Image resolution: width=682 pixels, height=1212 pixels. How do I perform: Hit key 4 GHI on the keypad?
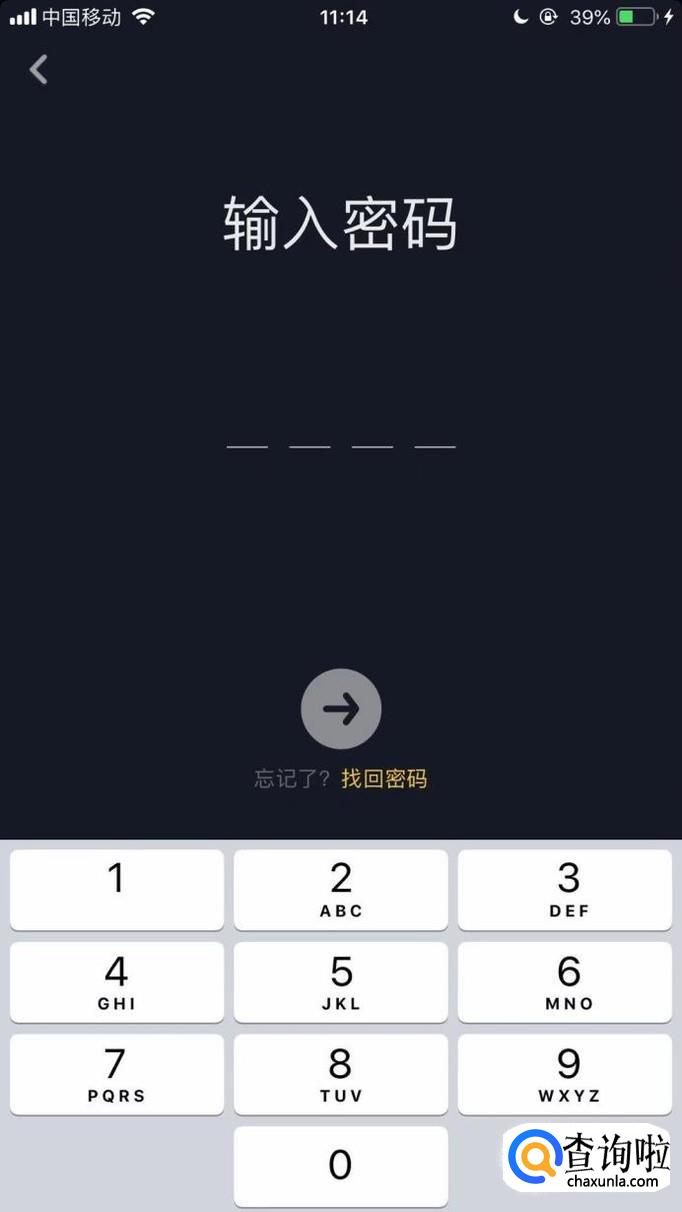[x=117, y=981]
